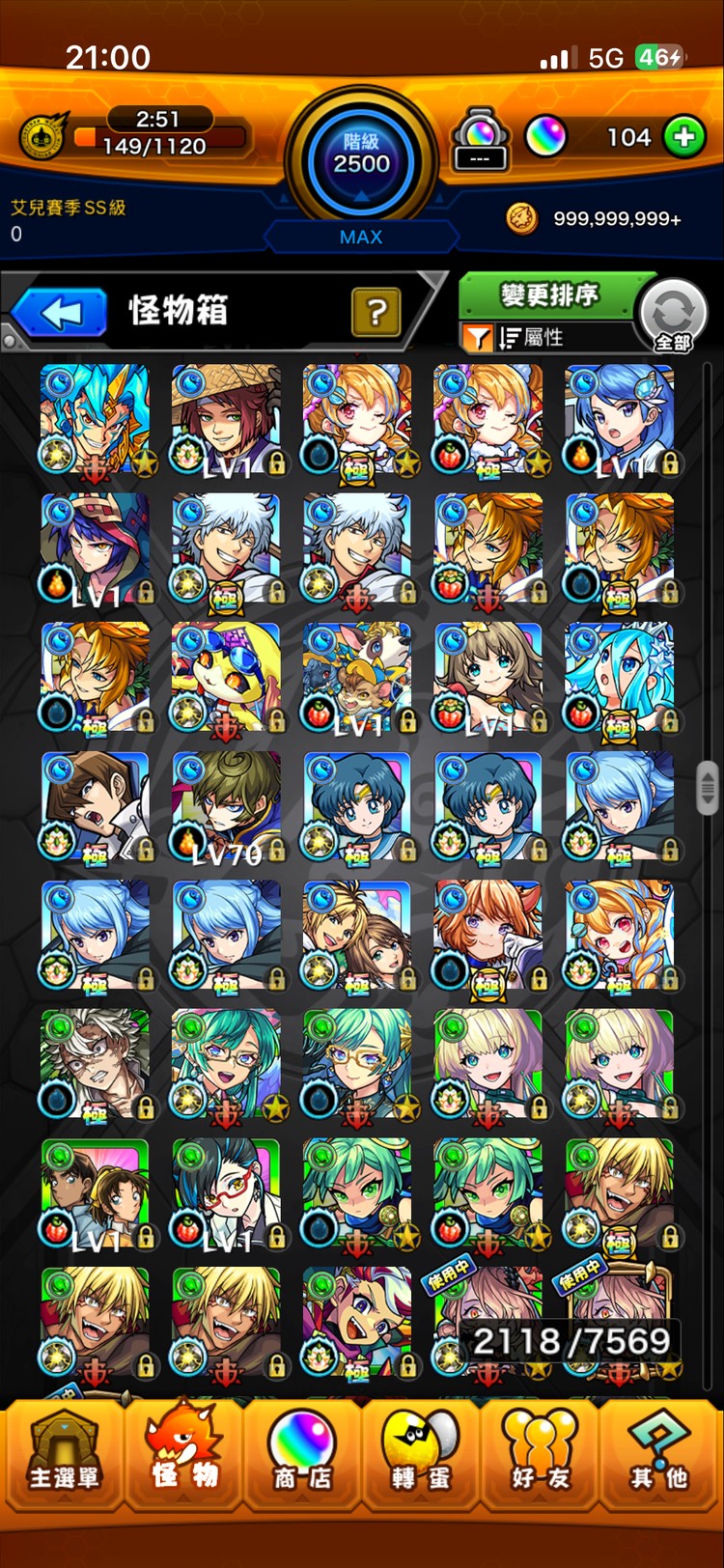
Task: Select the straw hat monster tile
Action: (226, 420)
